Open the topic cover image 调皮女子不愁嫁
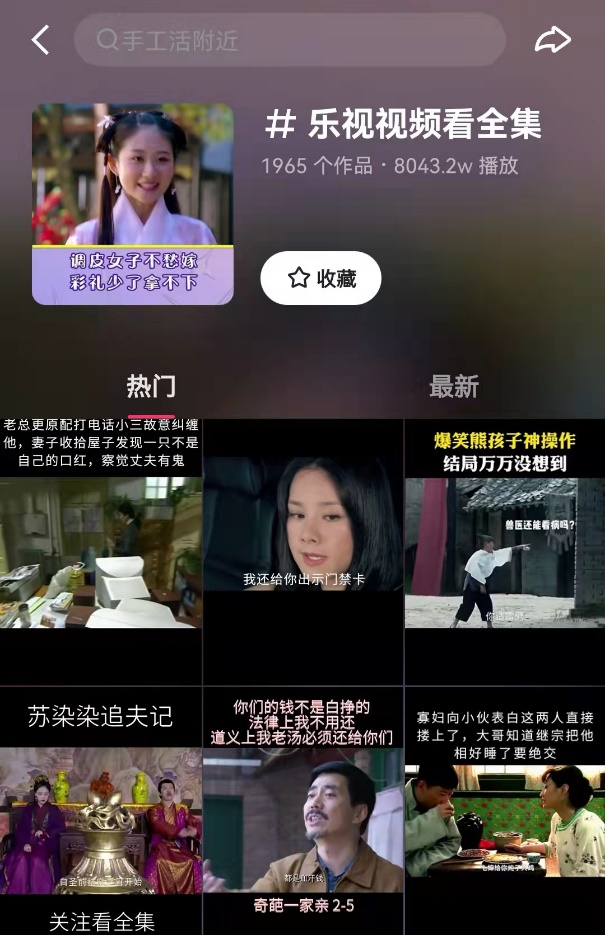605x935 pixels. tap(132, 204)
